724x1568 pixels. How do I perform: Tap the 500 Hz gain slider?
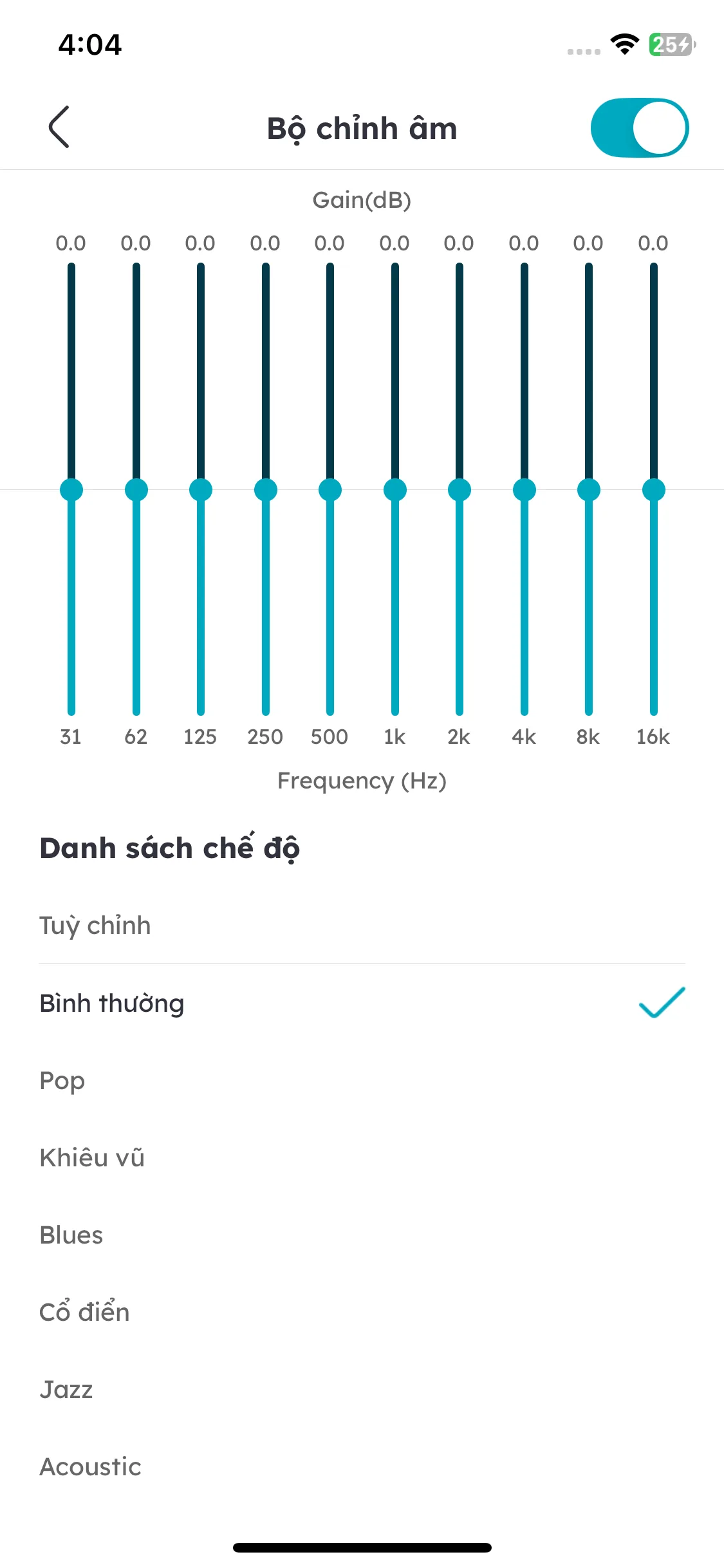point(330,490)
